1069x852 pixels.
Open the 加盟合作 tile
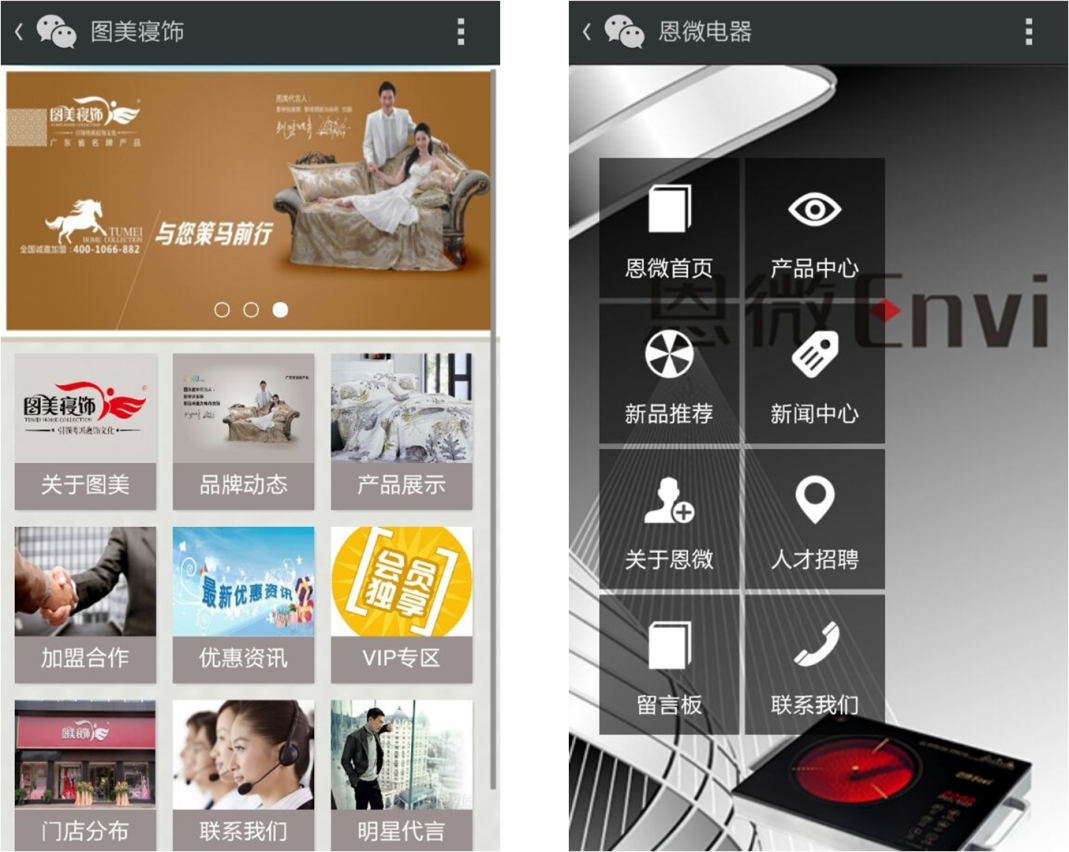tap(85, 604)
